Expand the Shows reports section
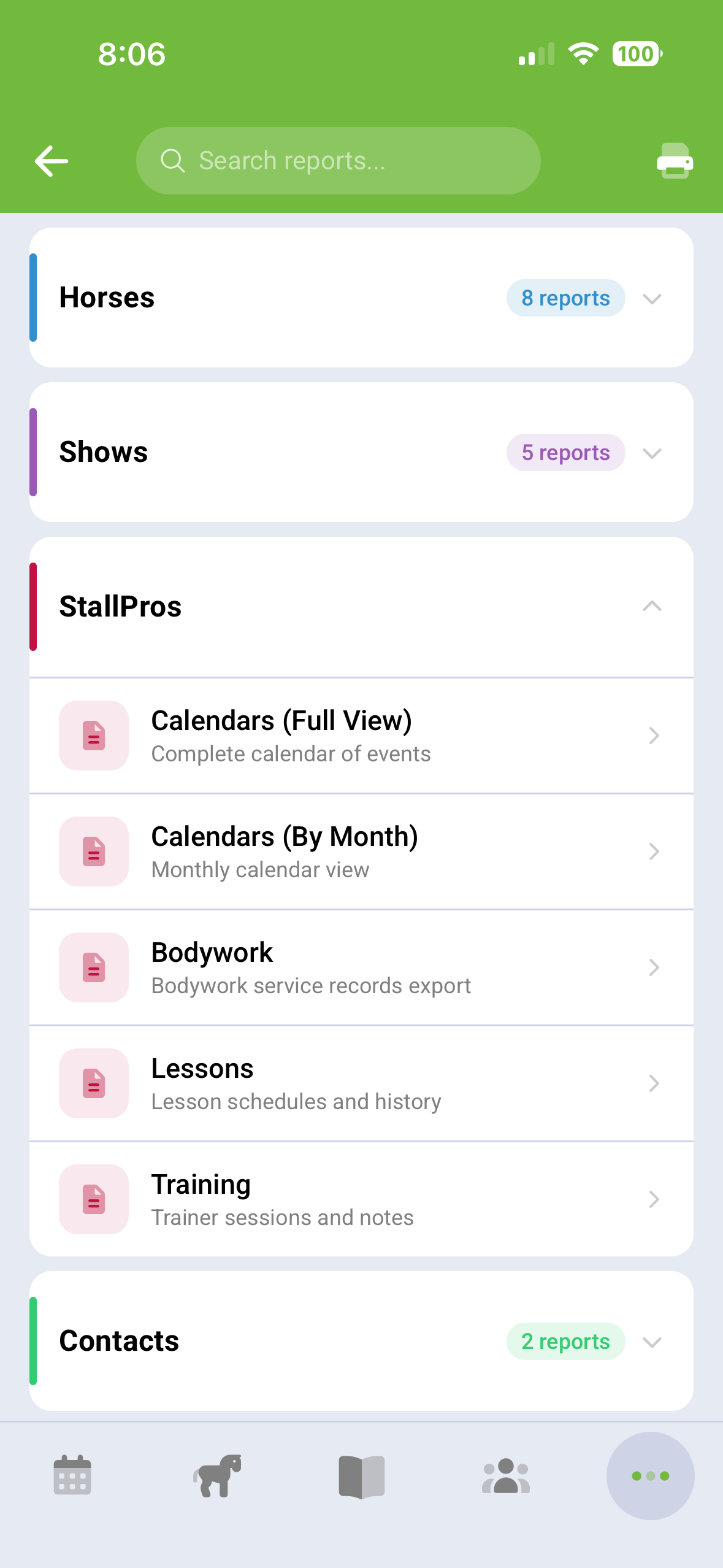 [652, 453]
